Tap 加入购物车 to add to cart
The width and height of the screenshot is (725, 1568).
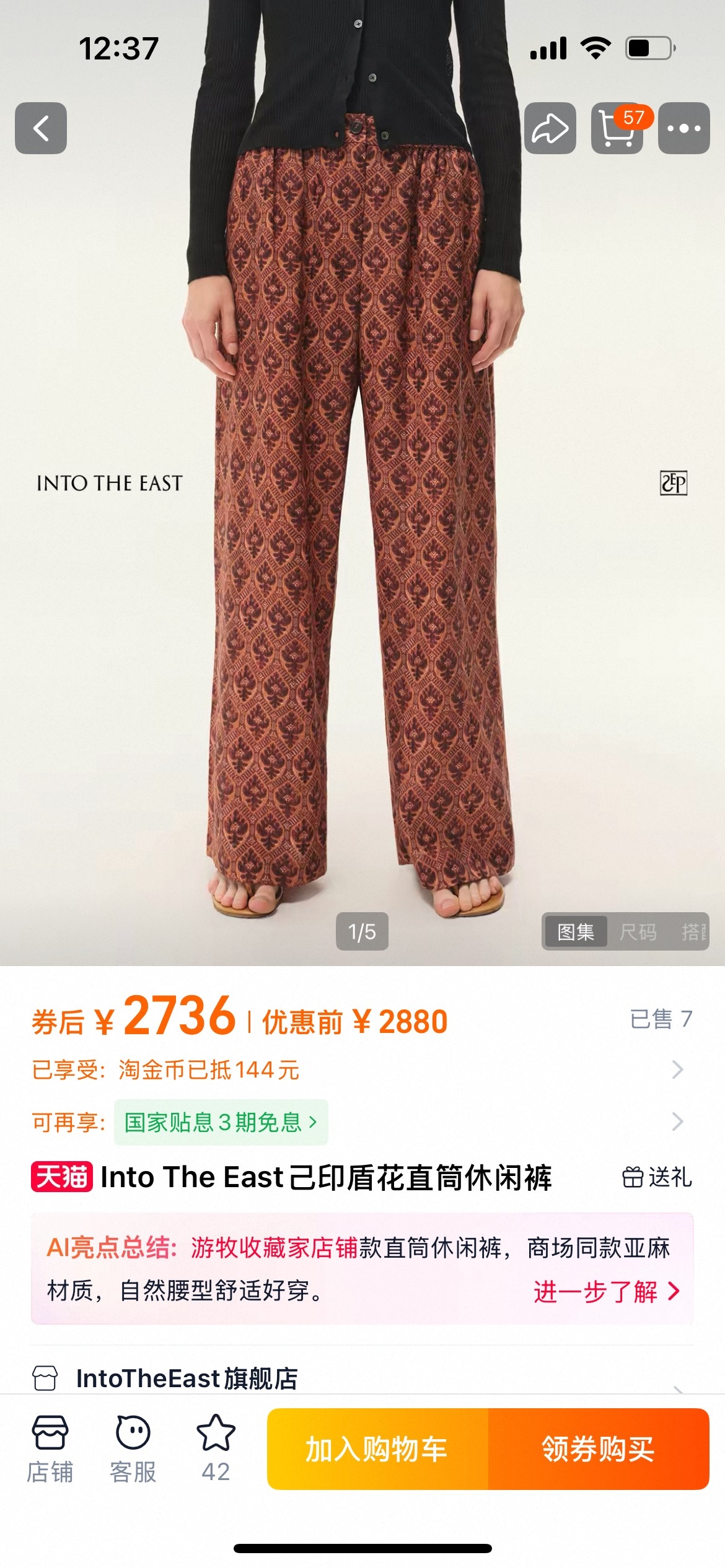coord(377,1449)
